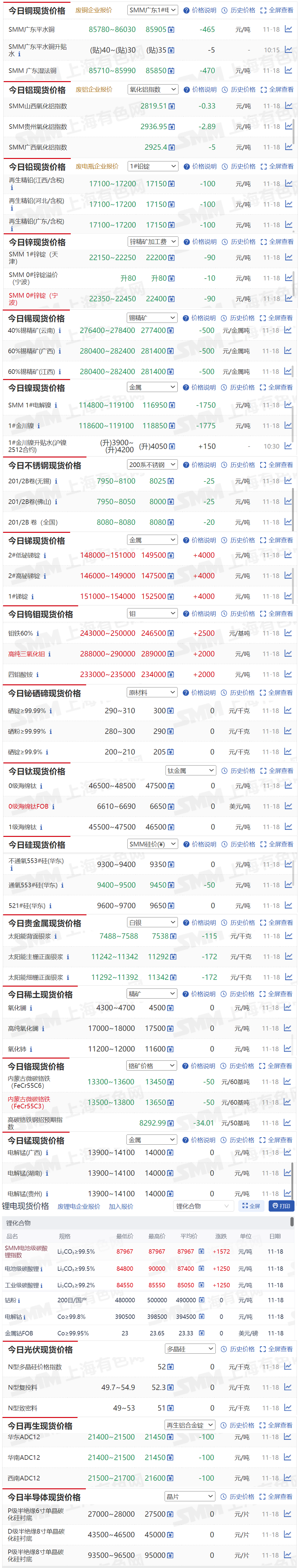This screenshot has width=300, height=1568.
Task: Open the 200系不锈钢 dropdown
Action: coord(152,465)
